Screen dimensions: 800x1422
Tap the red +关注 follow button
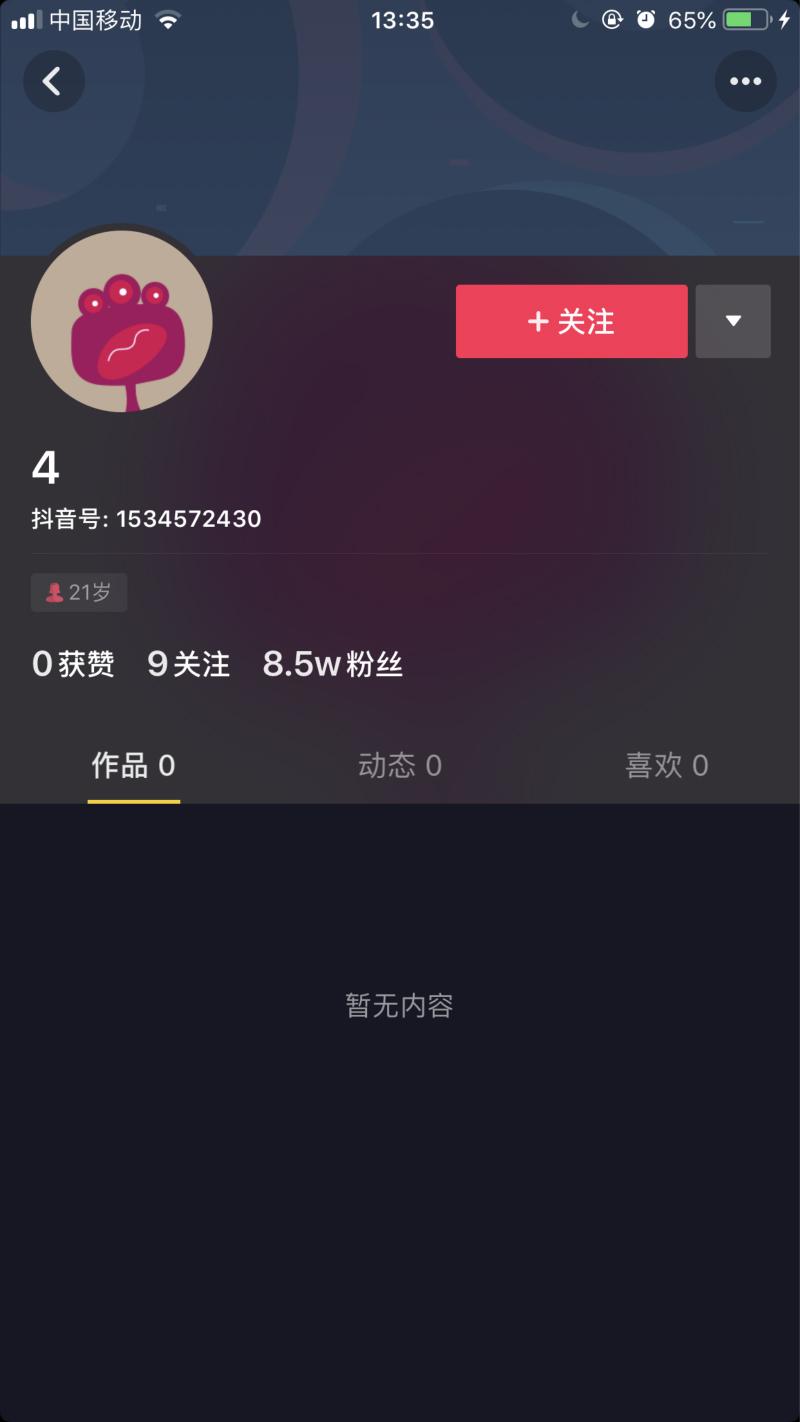pos(571,321)
